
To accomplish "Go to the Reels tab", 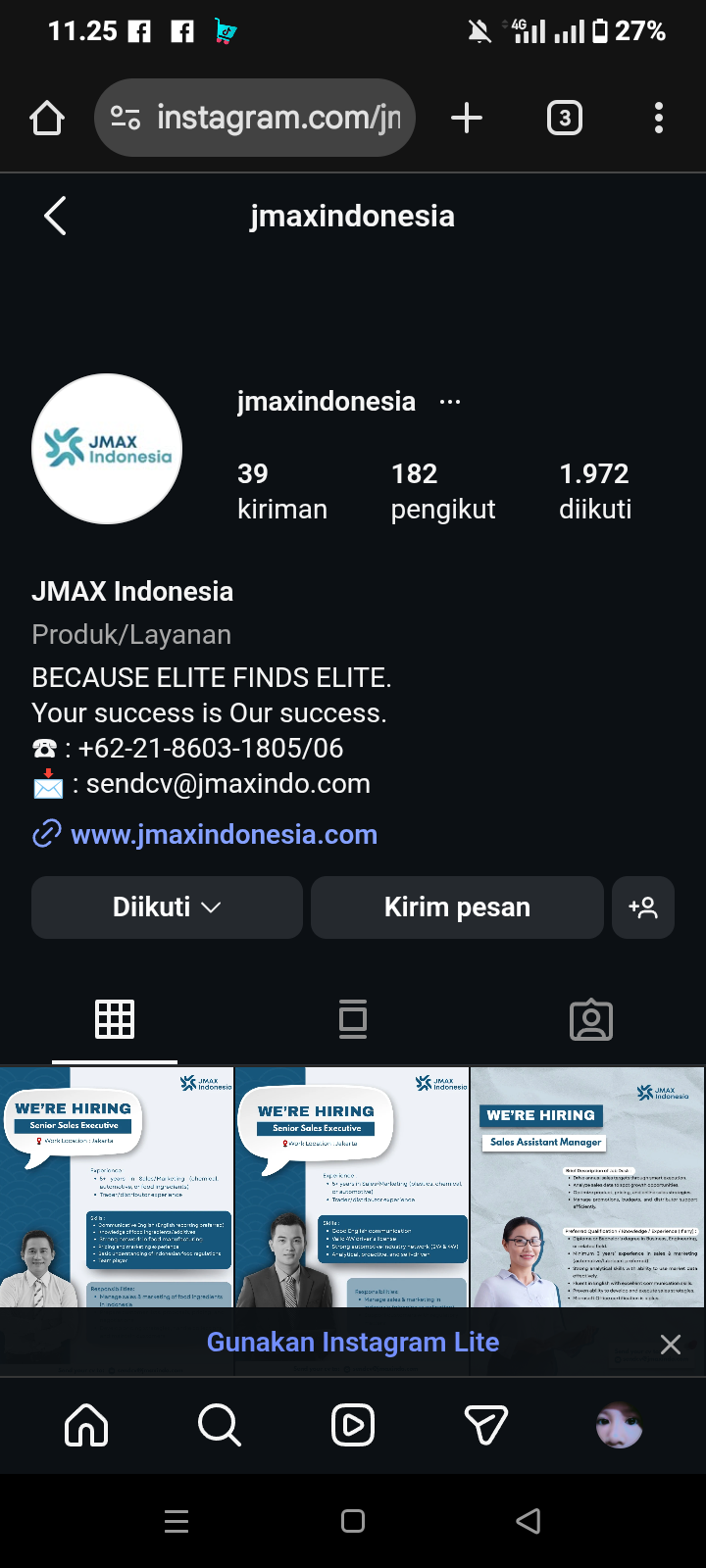I will [x=353, y=1425].
